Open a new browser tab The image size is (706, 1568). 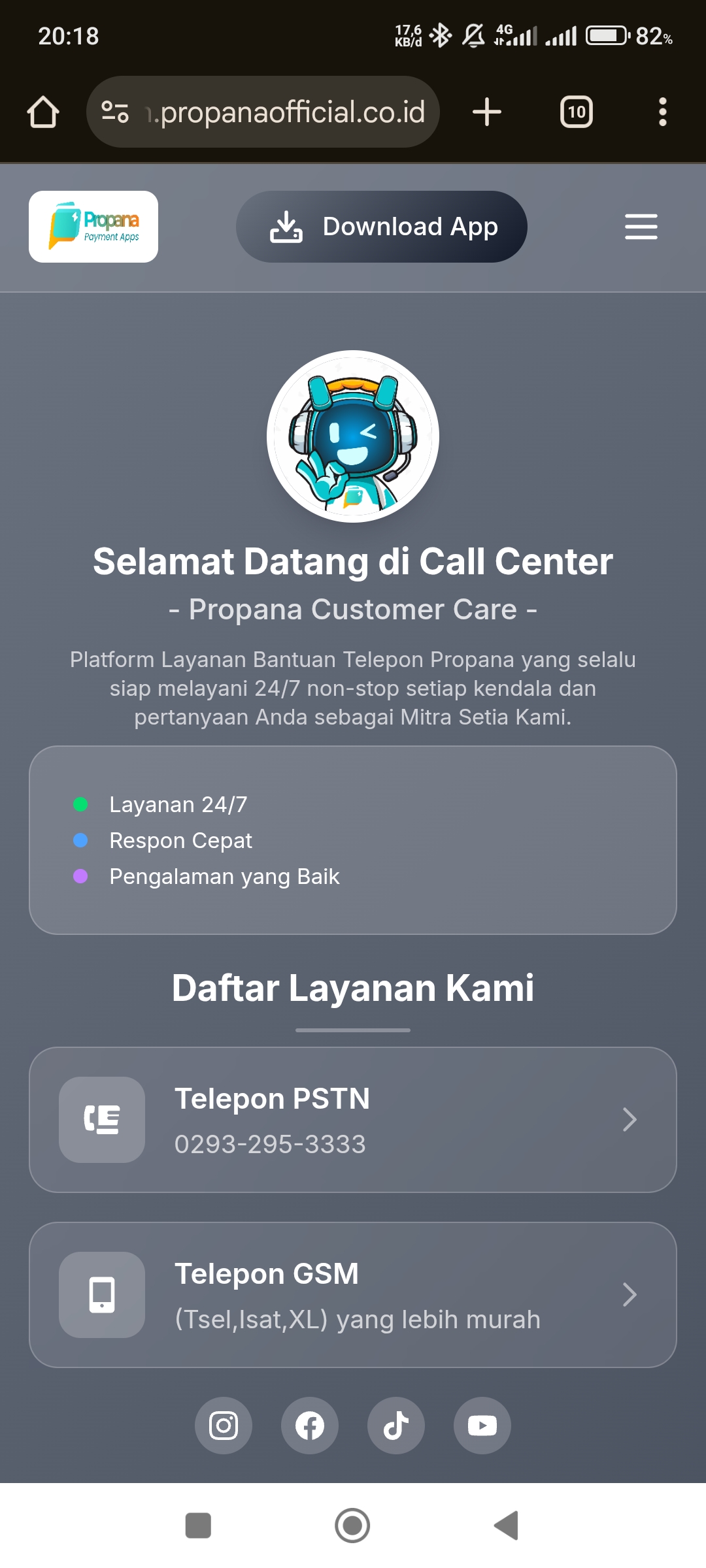(486, 112)
